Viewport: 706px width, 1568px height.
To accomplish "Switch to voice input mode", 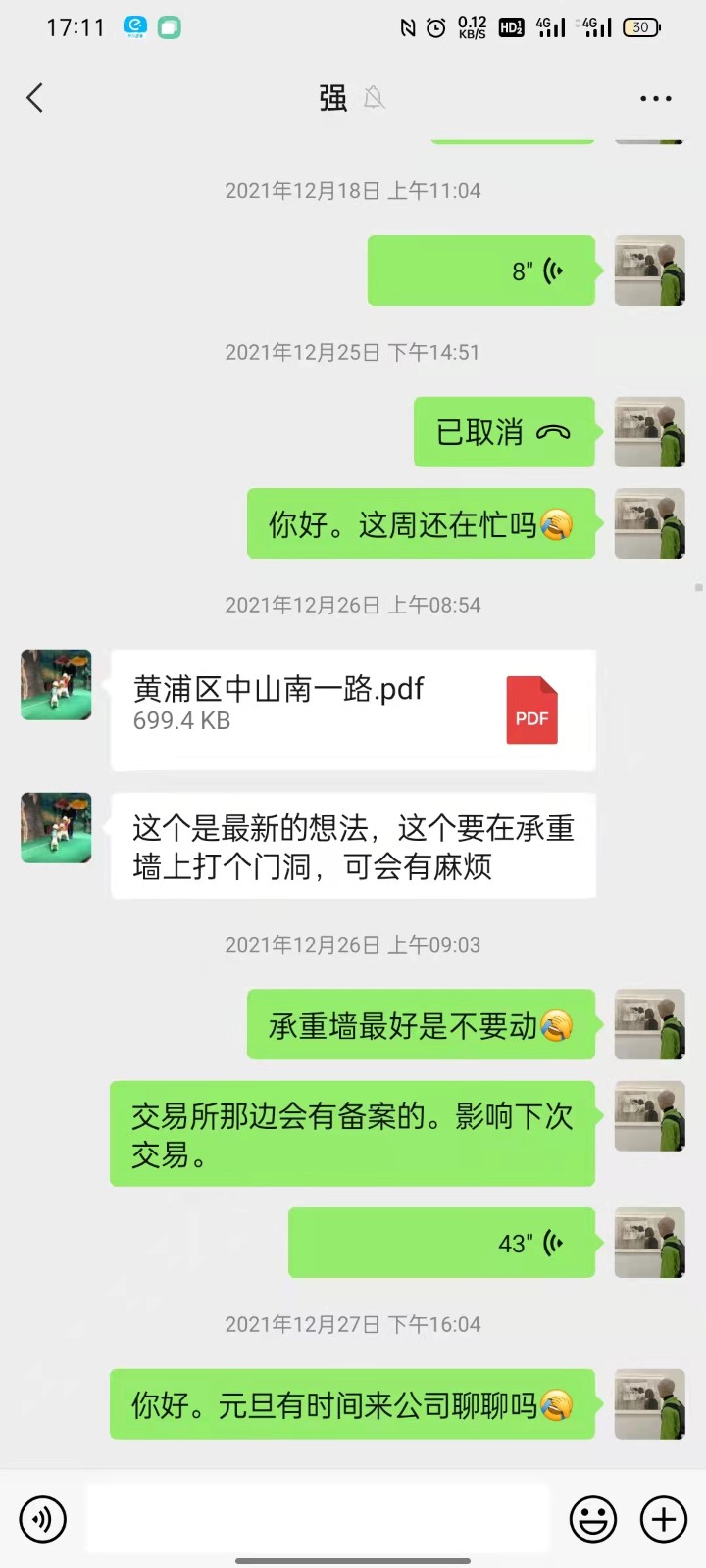I will [43, 1519].
